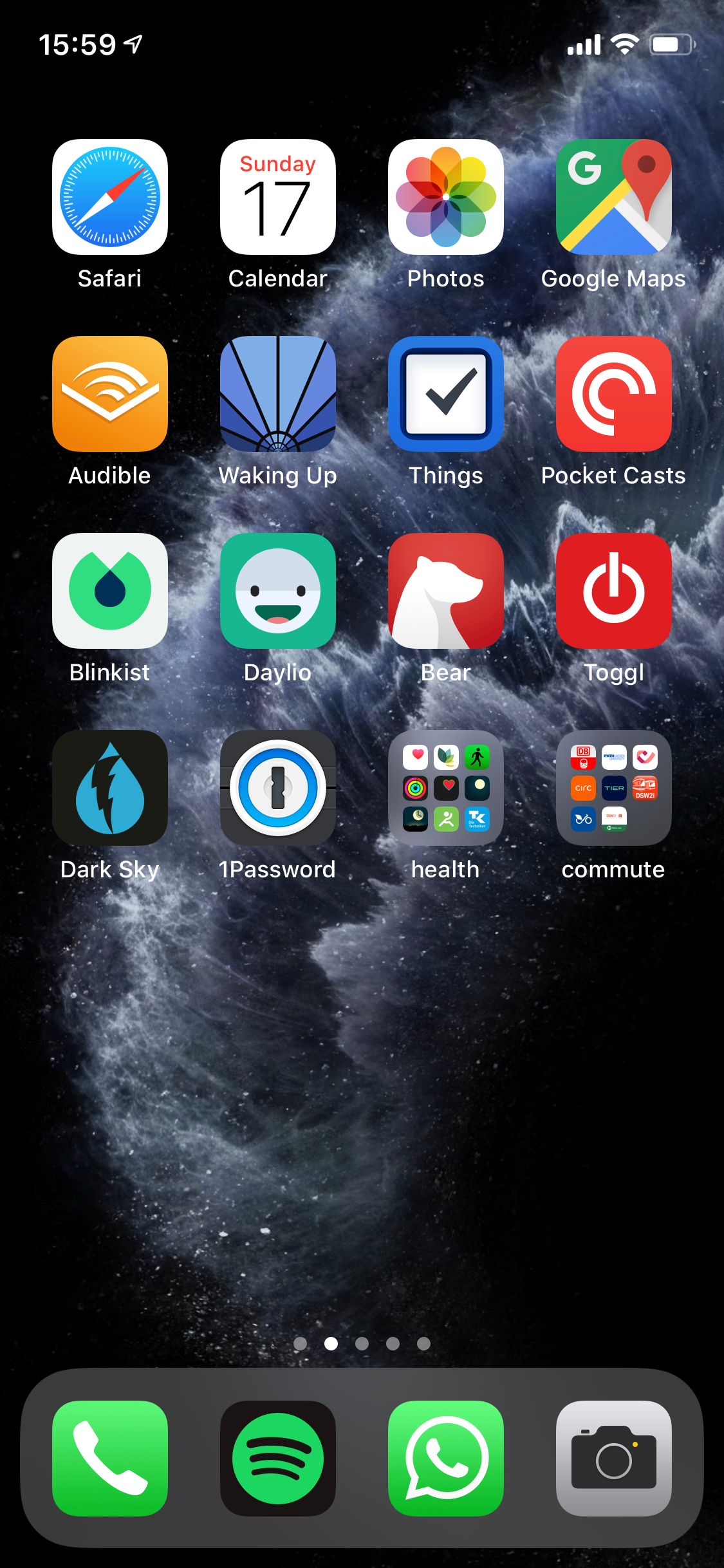The image size is (724, 1568).
Task: Expand the health folder
Action: click(x=446, y=788)
